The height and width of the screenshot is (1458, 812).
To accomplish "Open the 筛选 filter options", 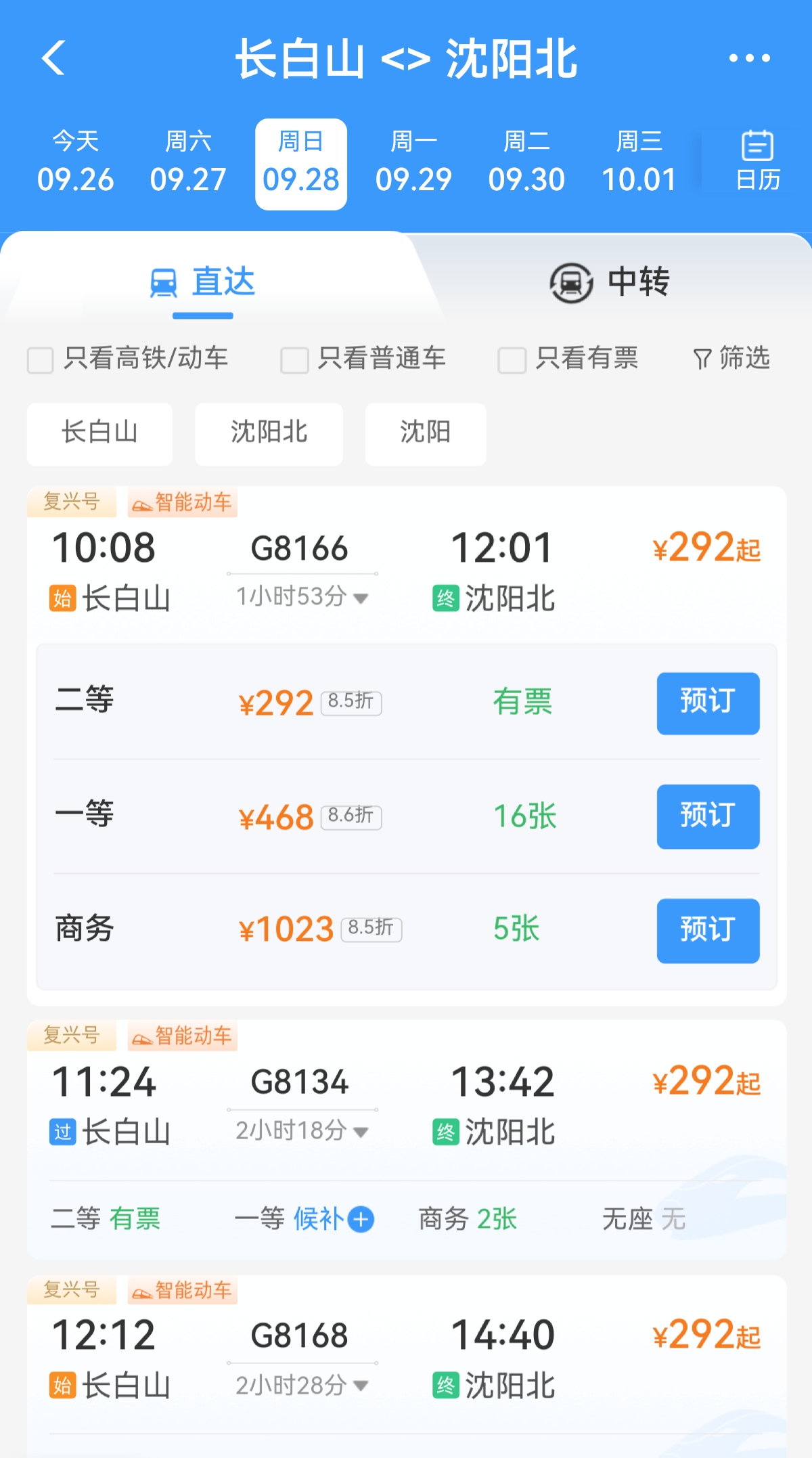I will coord(732,358).
